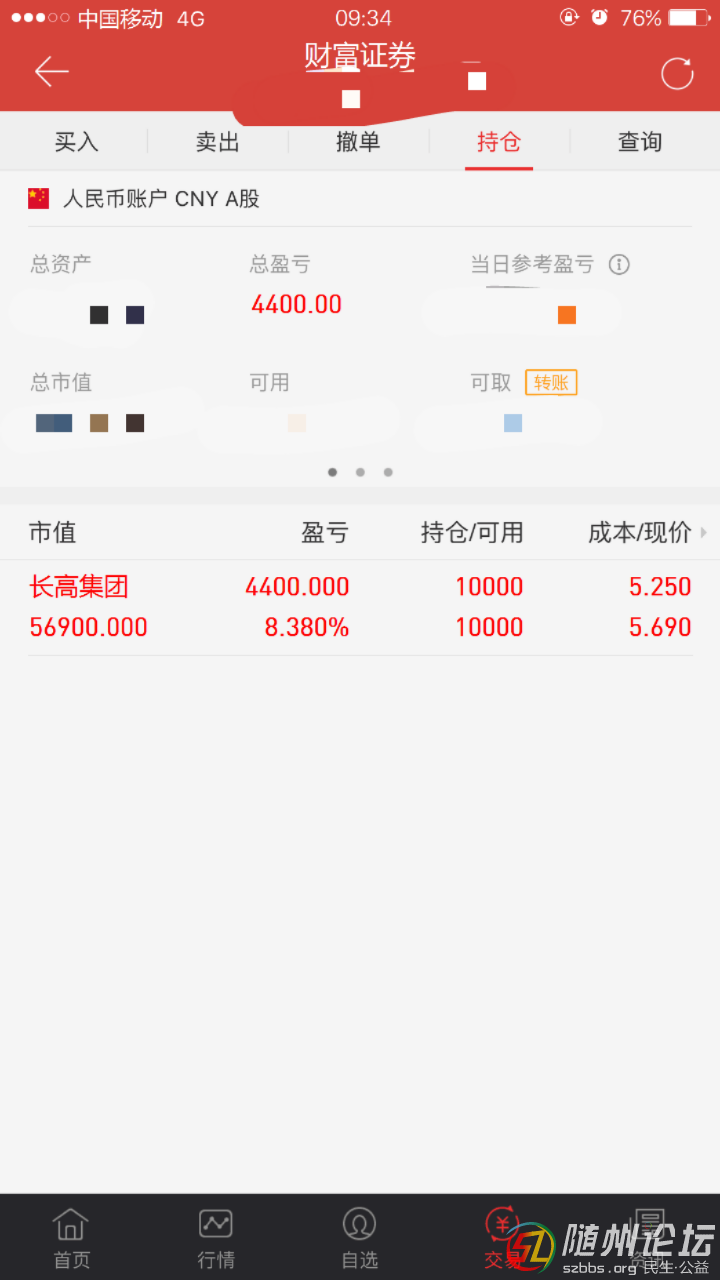Select the 持仓 tab
The width and height of the screenshot is (720, 1280).
(499, 142)
